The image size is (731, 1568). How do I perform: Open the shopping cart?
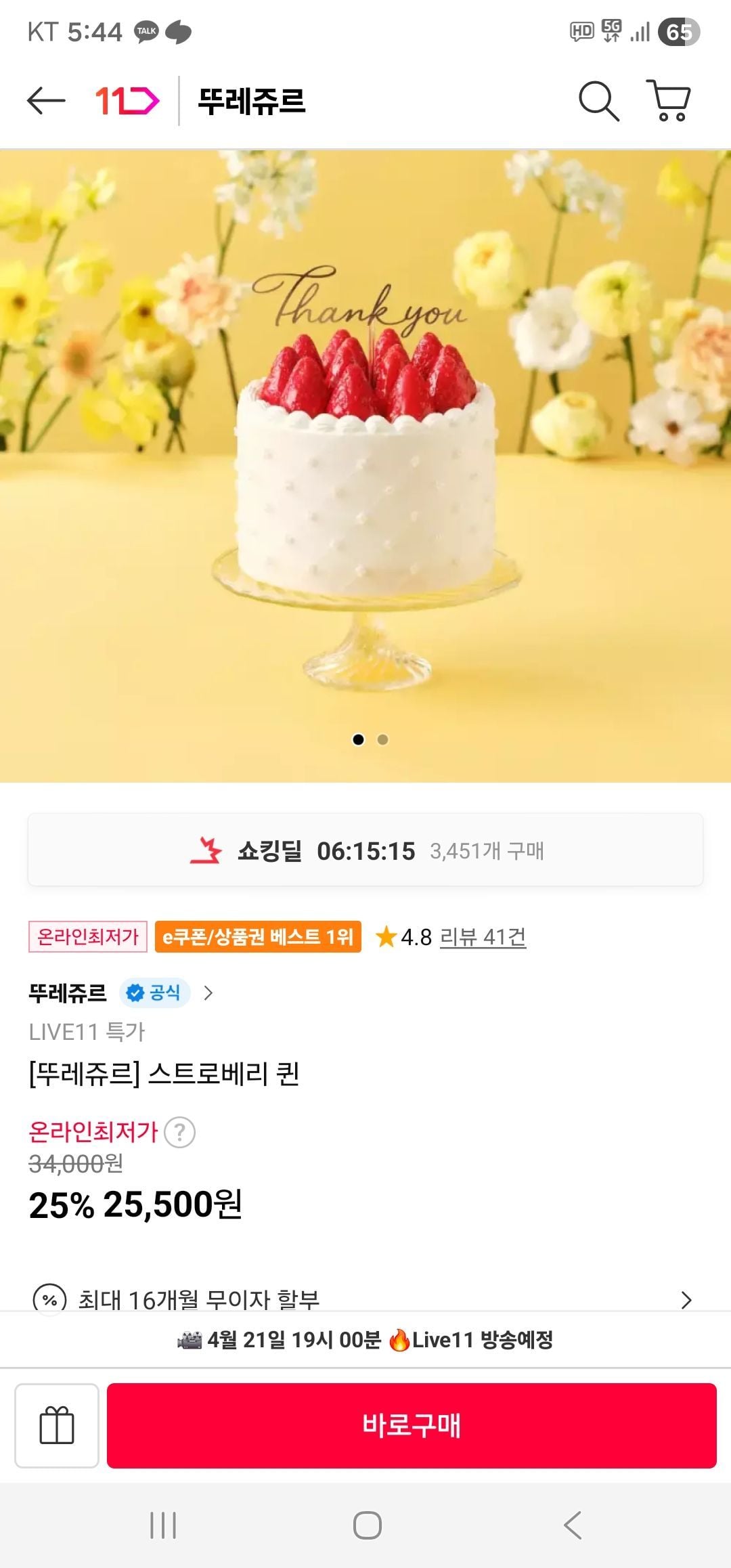click(669, 102)
